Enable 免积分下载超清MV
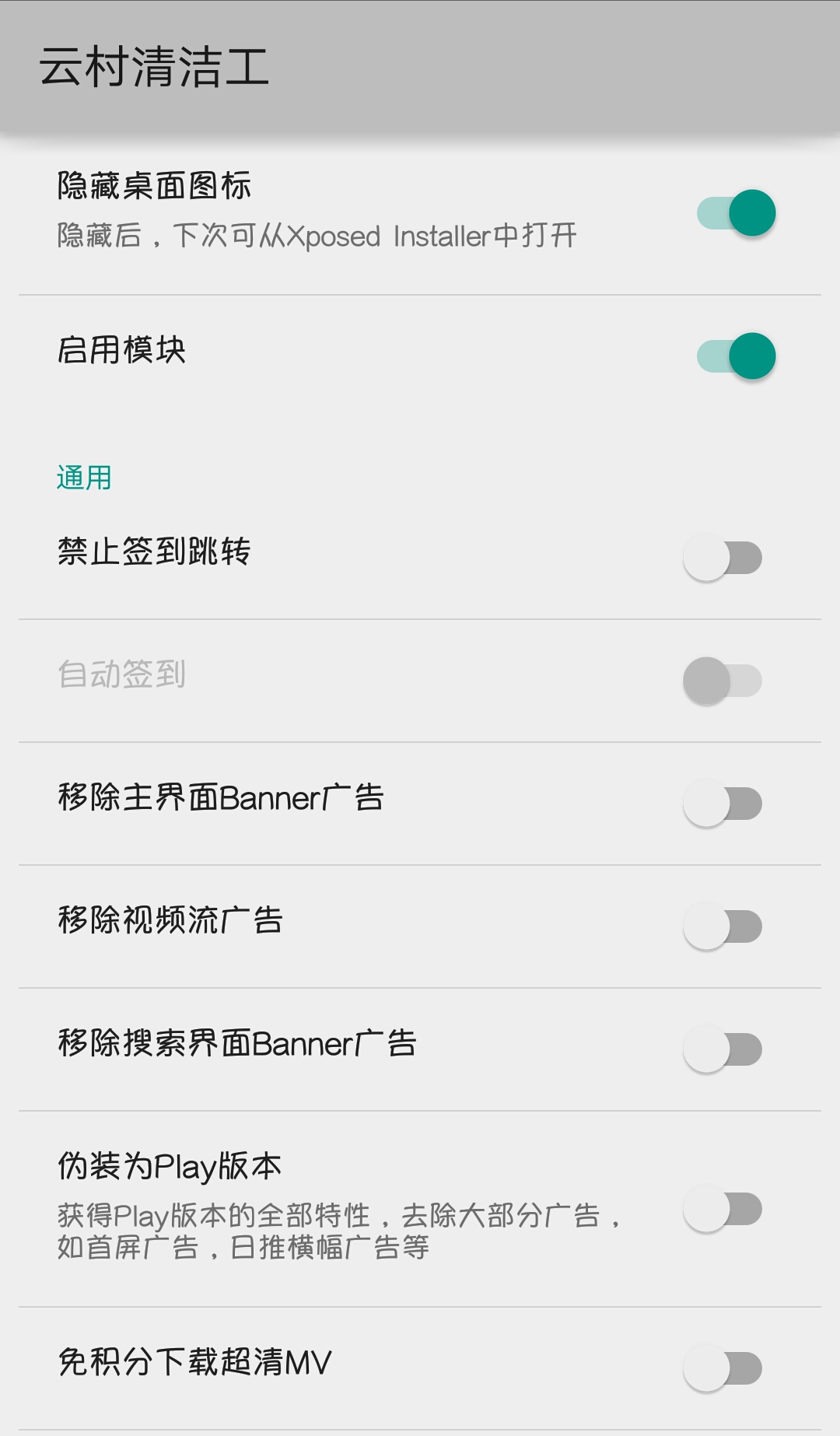 pos(723,1368)
